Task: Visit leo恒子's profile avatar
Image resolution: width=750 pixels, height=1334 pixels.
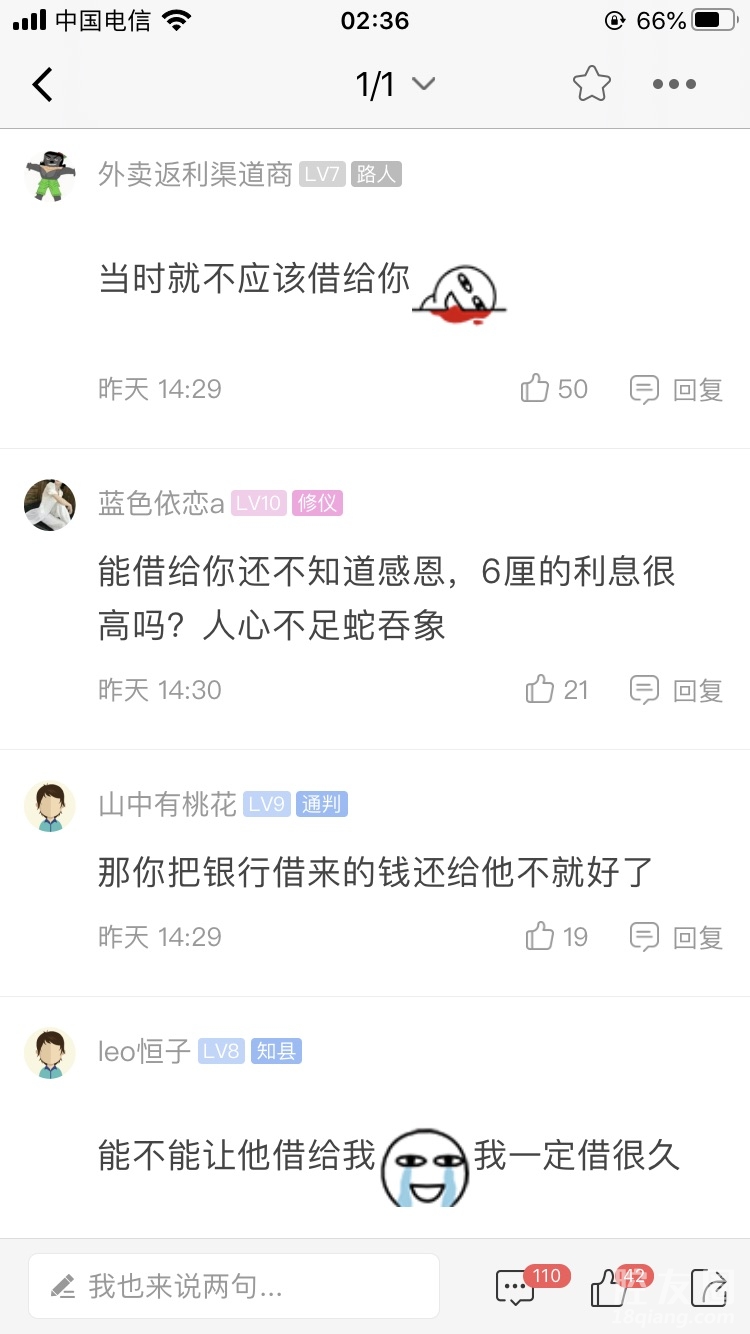Action: (x=49, y=1053)
